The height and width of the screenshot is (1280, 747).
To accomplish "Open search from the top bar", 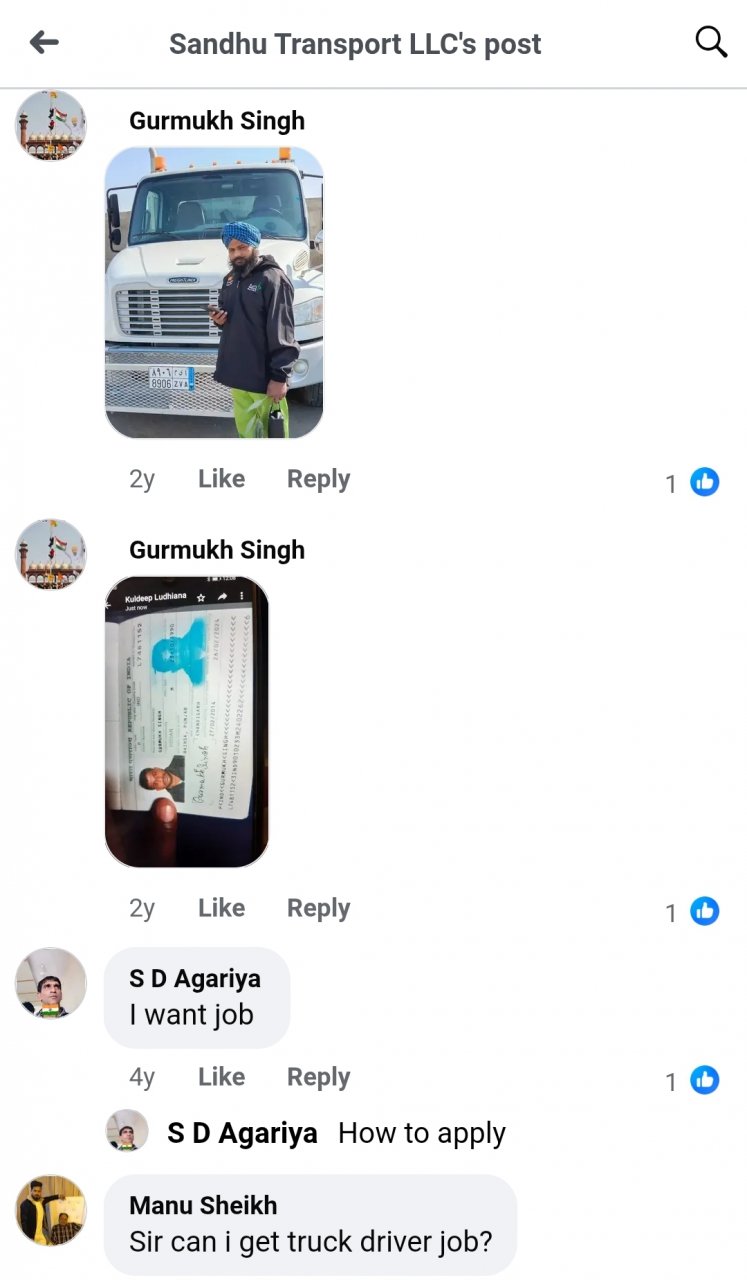I will tap(710, 42).
